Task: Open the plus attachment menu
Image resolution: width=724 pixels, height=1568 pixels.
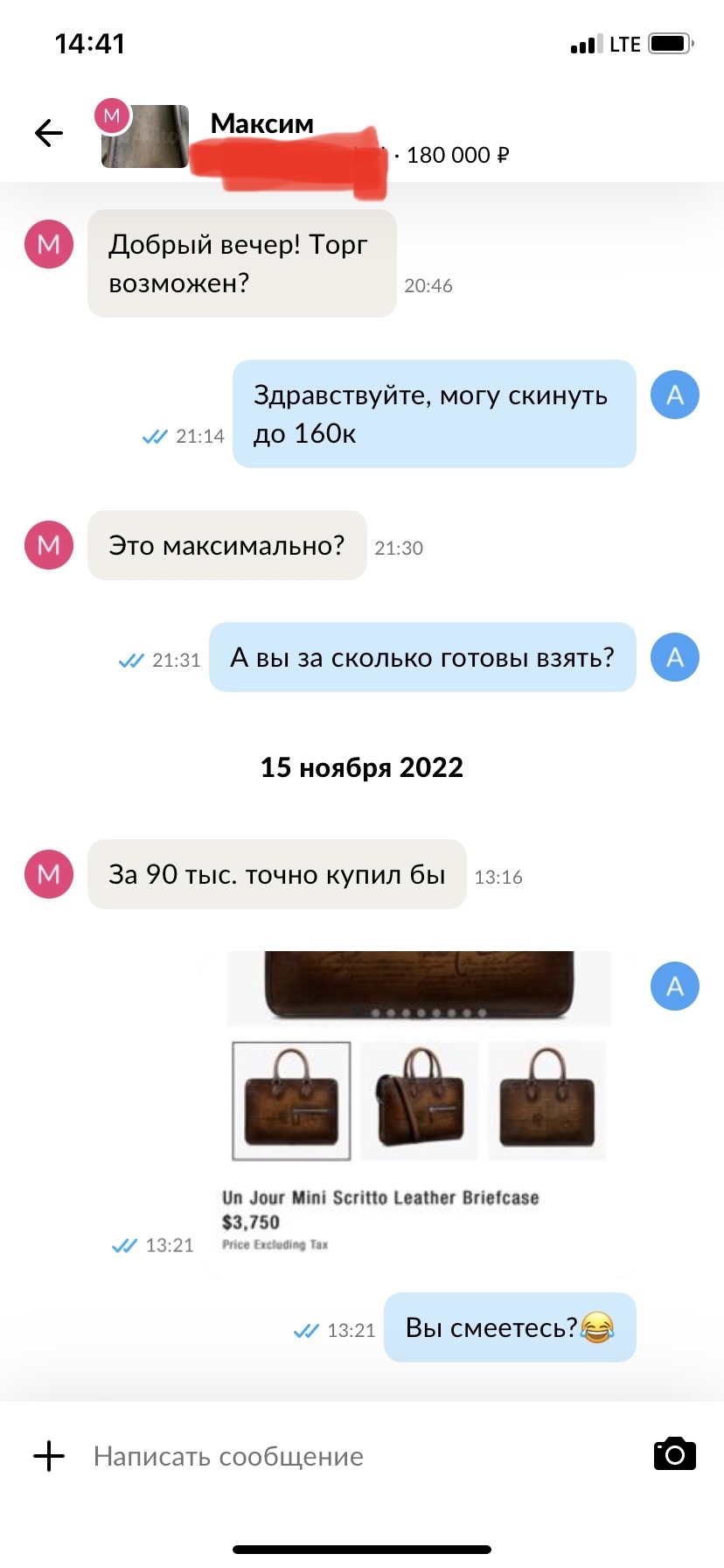Action: (x=49, y=1456)
